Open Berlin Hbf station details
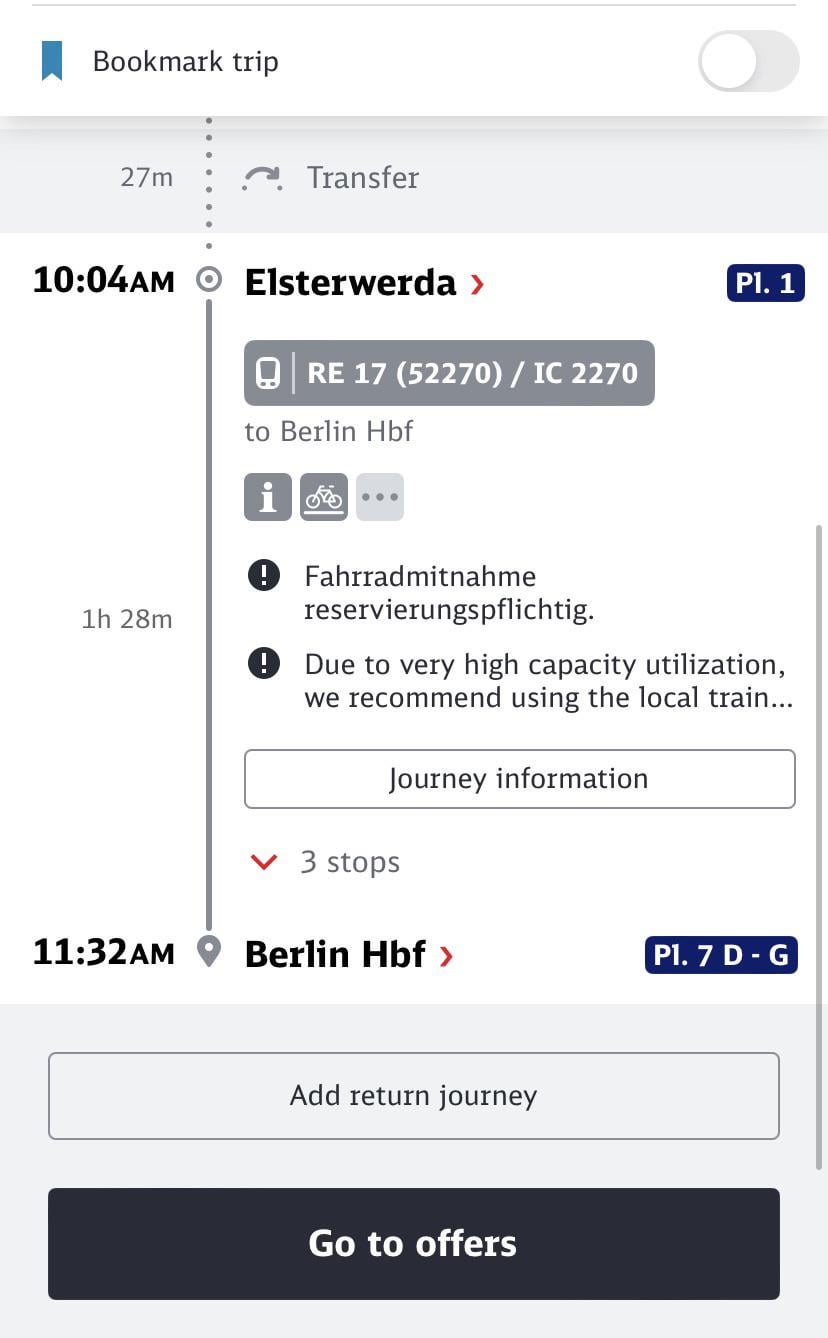Screen dimensions: 828x1338 [349, 954]
